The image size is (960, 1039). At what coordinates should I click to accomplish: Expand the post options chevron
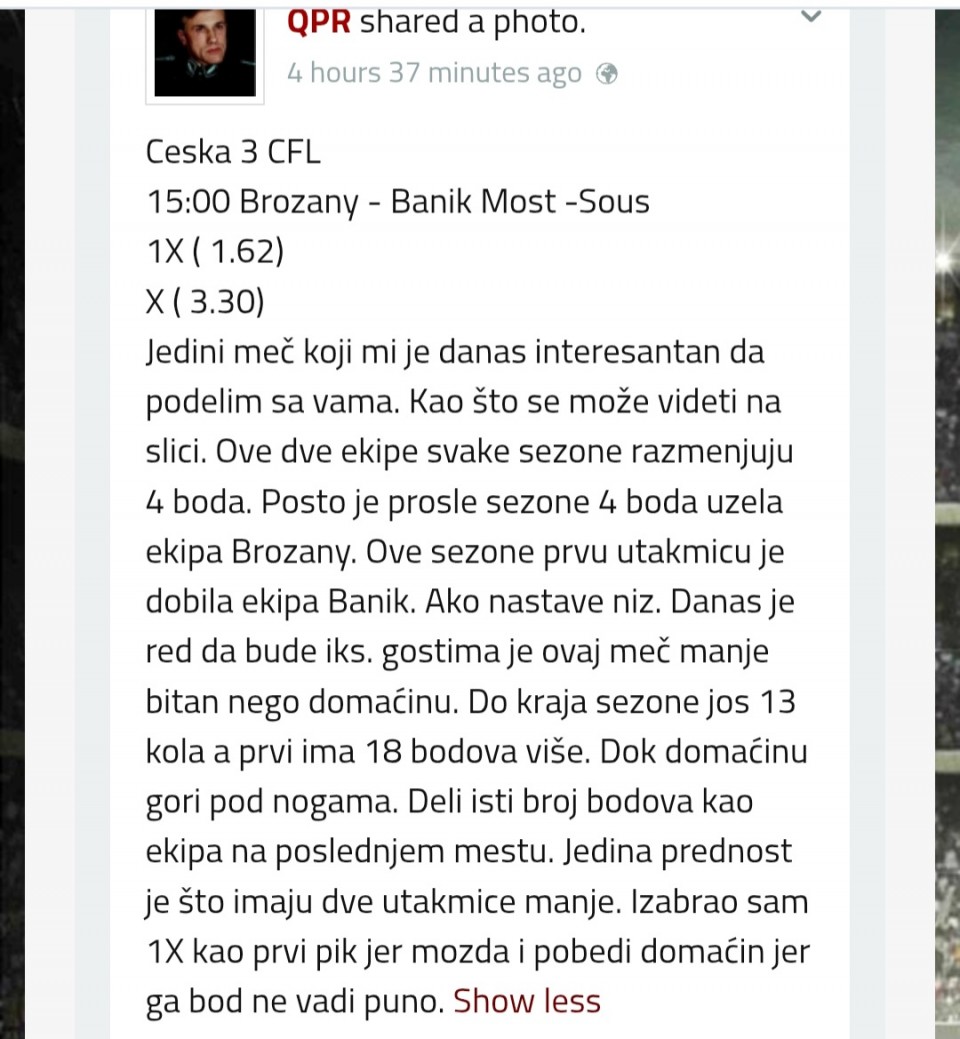click(811, 16)
